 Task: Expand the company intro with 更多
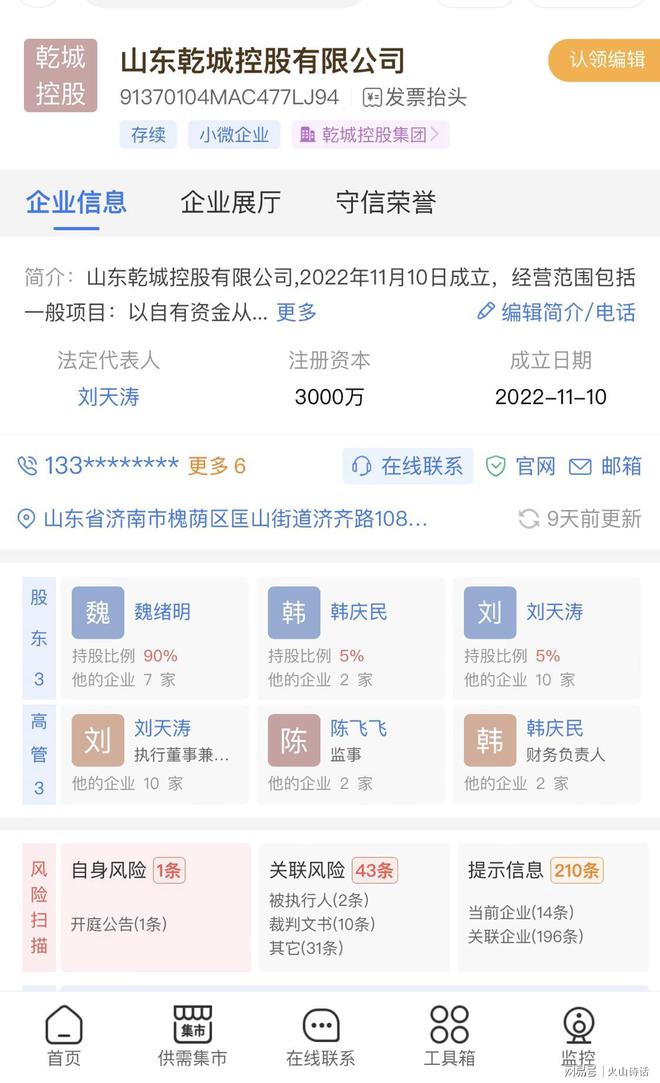296,312
